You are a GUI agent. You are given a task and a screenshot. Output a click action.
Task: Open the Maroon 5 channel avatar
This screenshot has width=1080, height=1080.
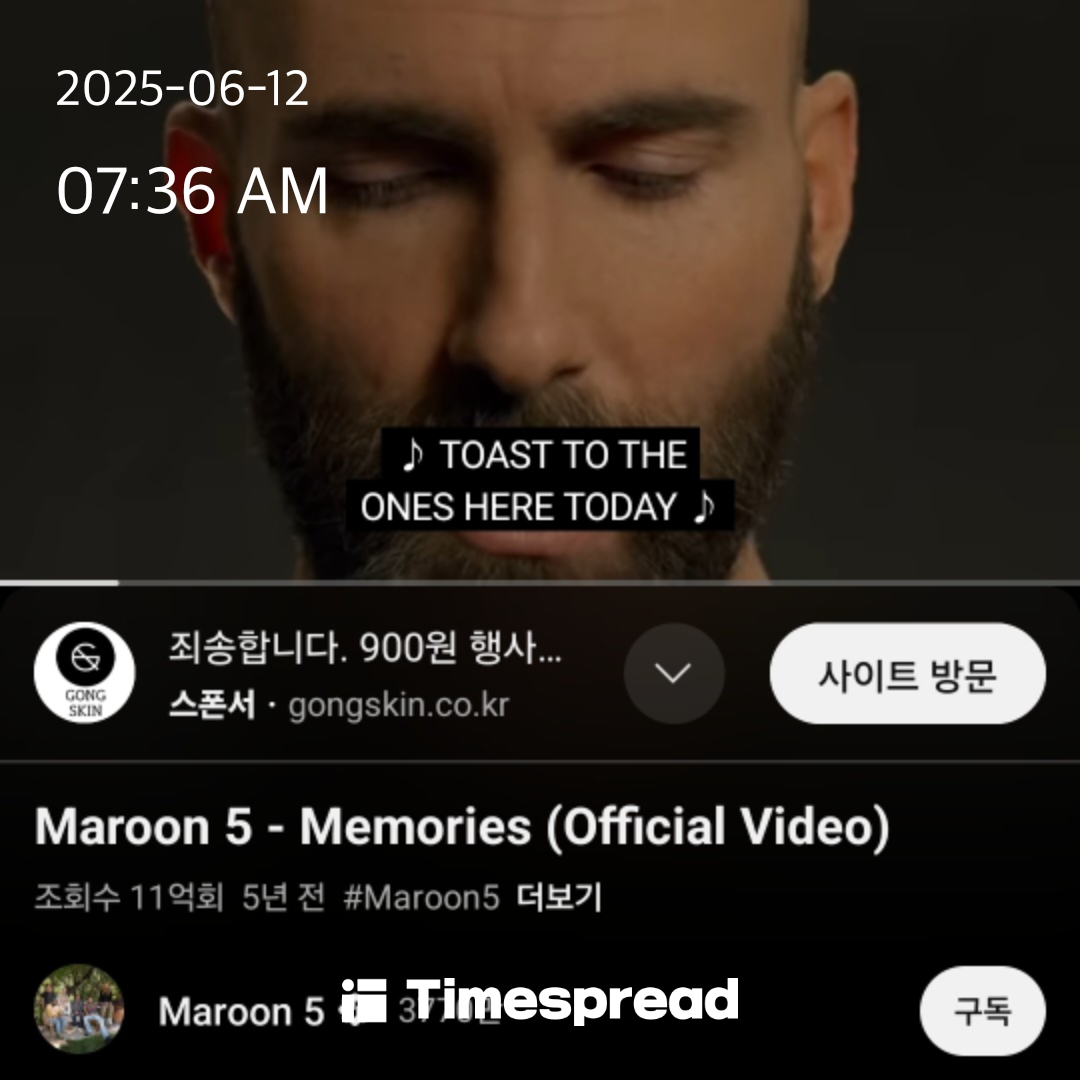click(79, 1009)
